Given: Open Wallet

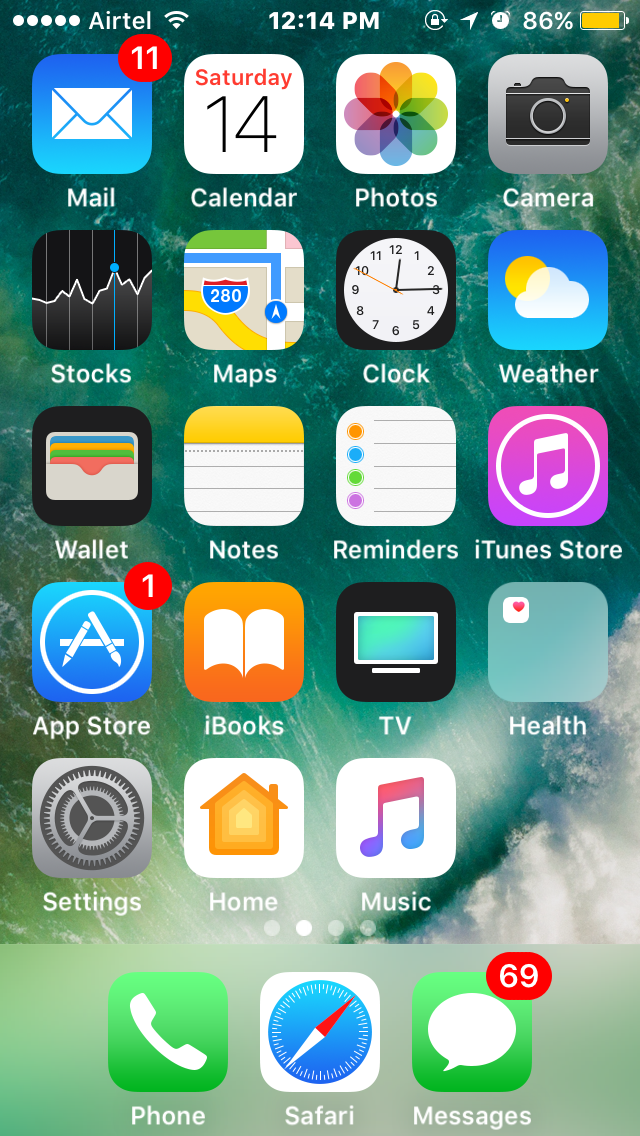Looking at the screenshot, I should click(x=92, y=466).
